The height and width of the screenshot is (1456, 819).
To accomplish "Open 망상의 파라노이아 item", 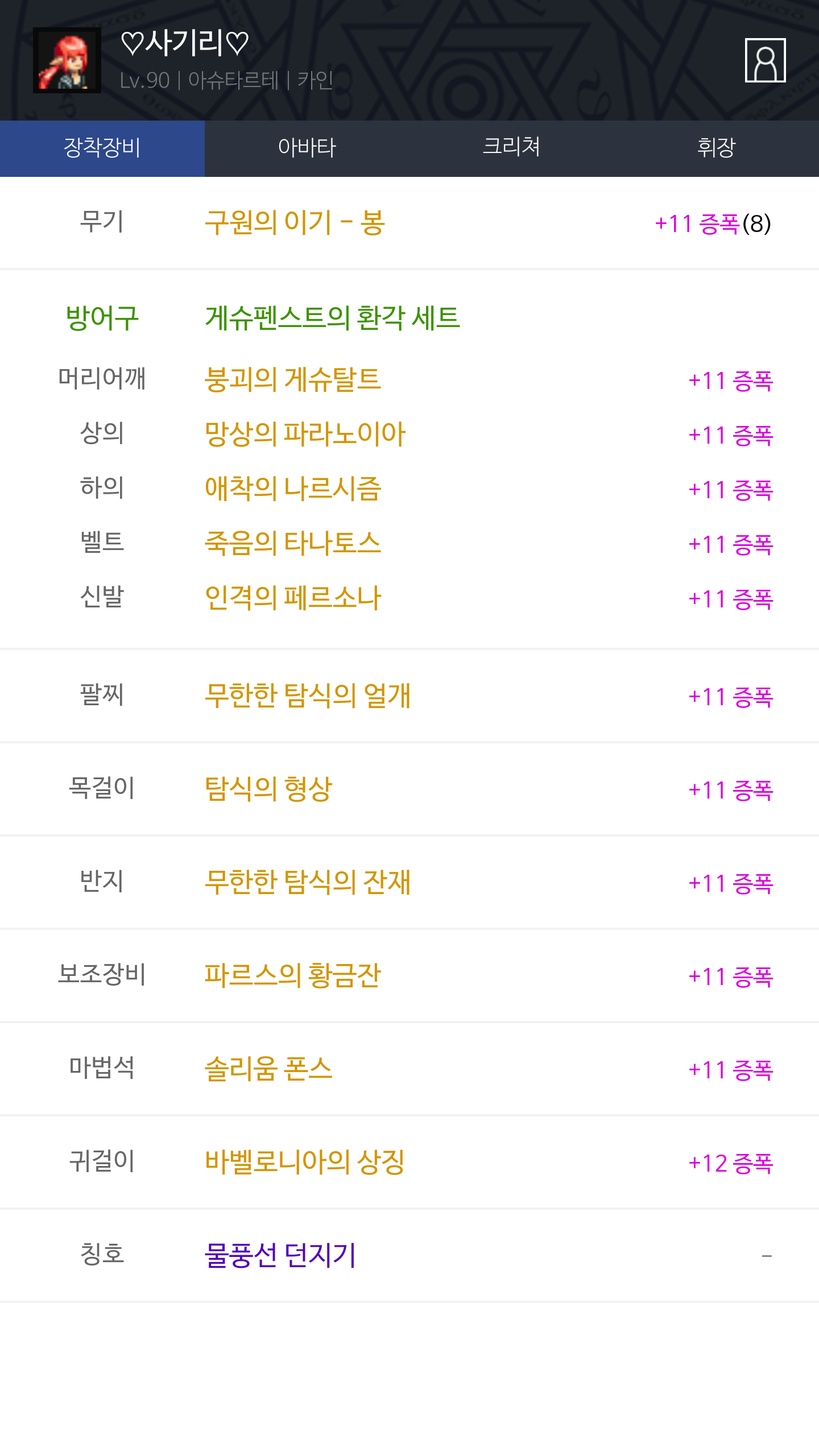I will point(305,434).
